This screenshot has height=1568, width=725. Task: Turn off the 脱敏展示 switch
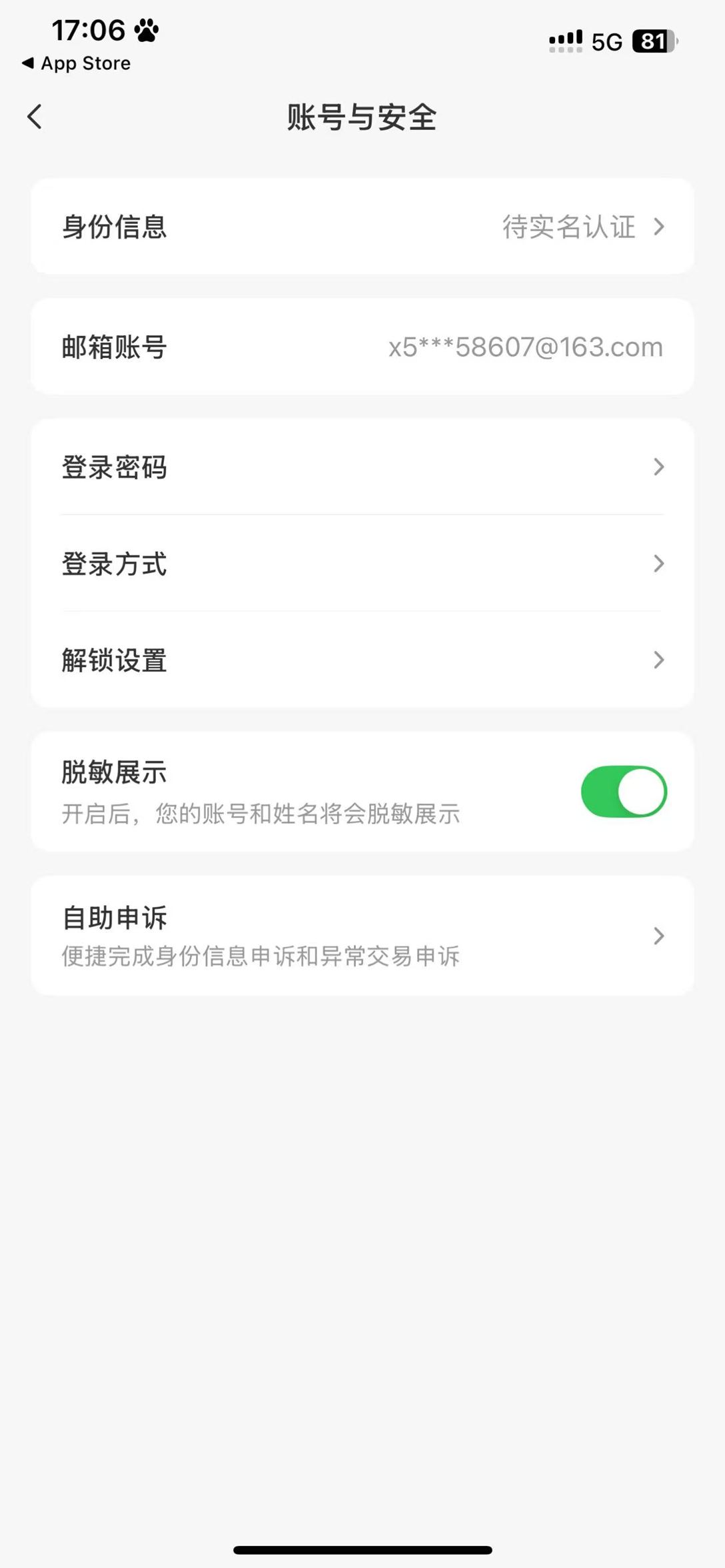click(x=624, y=792)
